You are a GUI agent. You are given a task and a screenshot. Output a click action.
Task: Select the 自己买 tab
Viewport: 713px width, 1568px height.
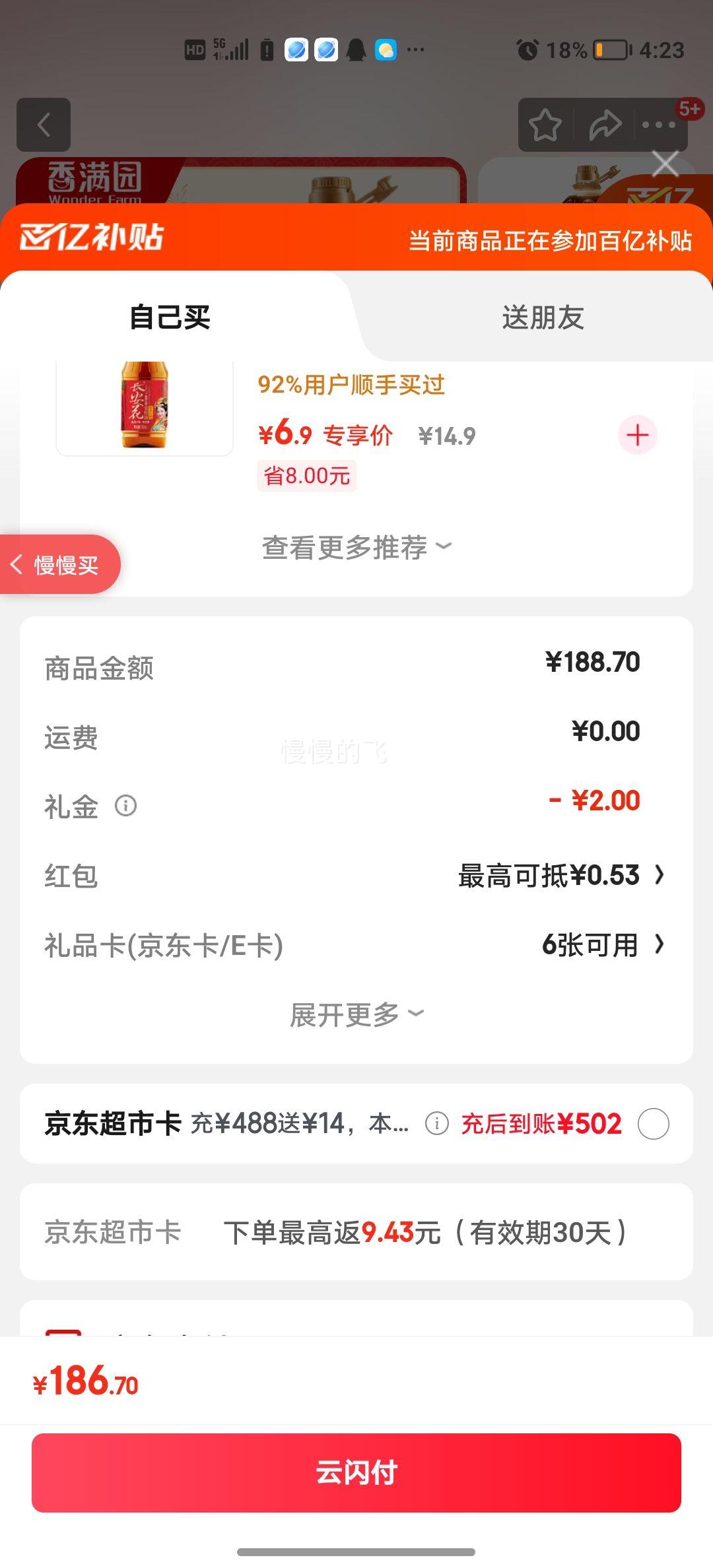coord(170,317)
